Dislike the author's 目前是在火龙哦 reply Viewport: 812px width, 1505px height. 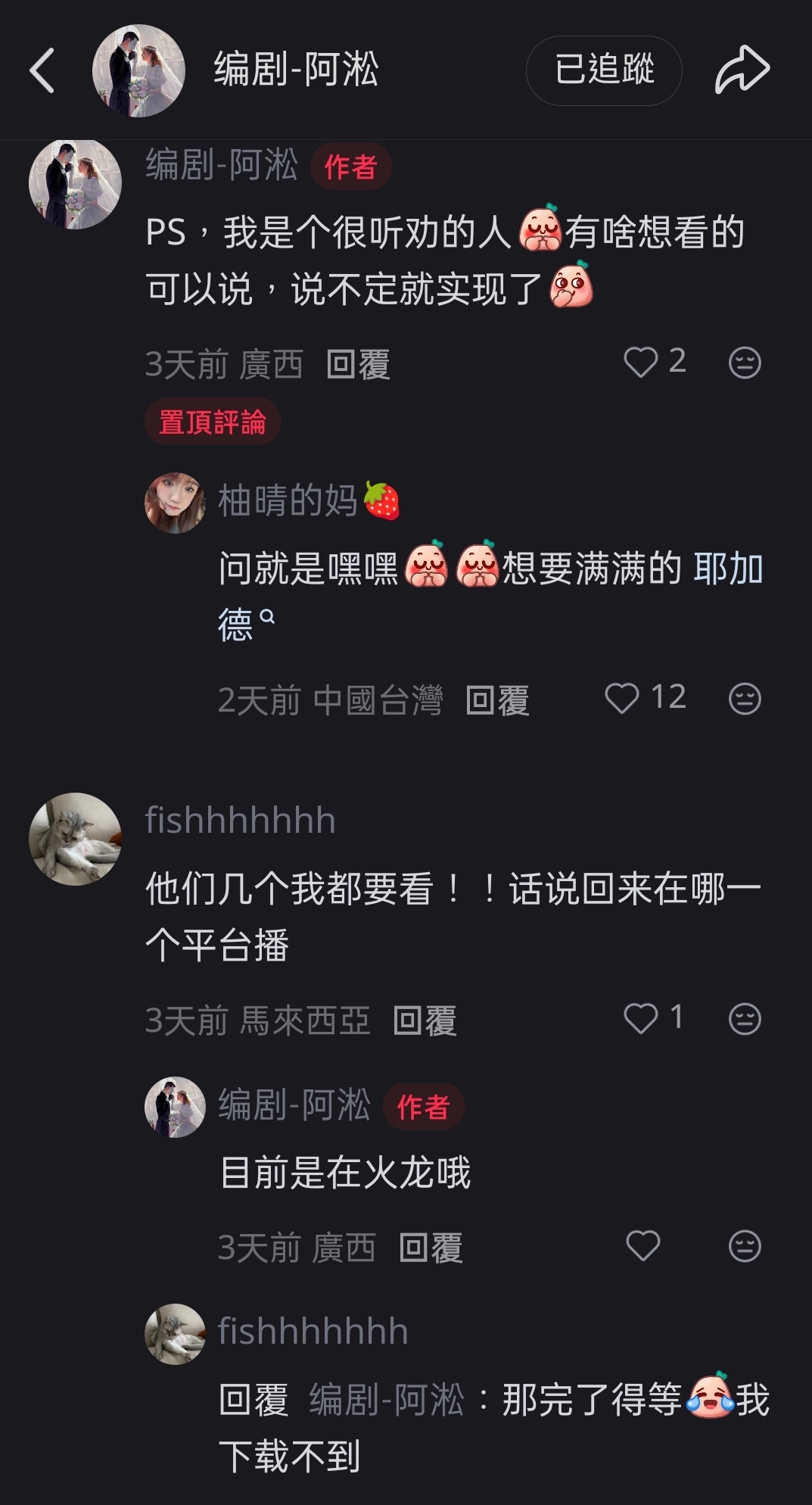745,1245
